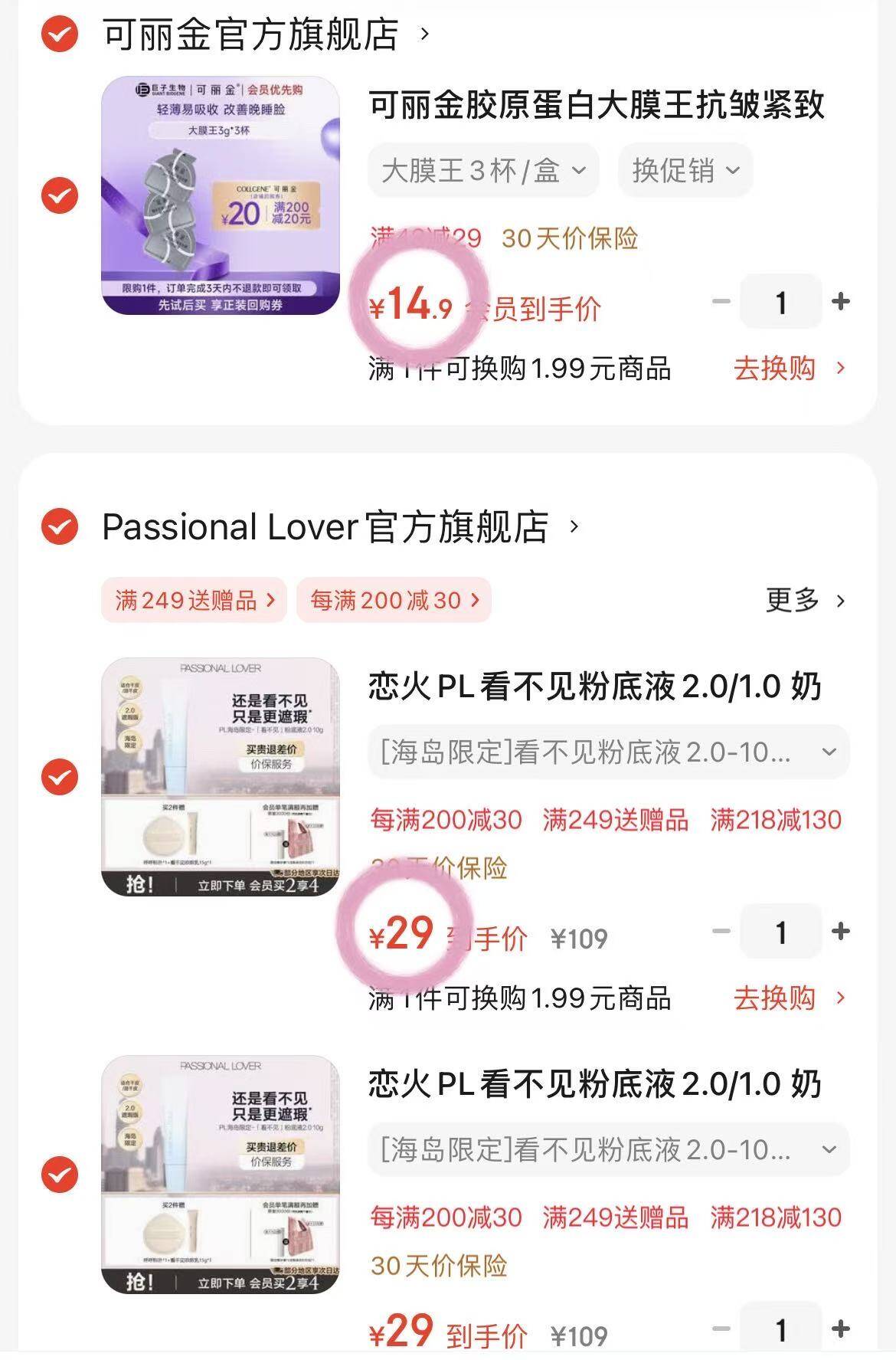Open the 换促销 promotion dropdown
Image resolution: width=896 pixels, height=1360 pixels.
[685, 170]
